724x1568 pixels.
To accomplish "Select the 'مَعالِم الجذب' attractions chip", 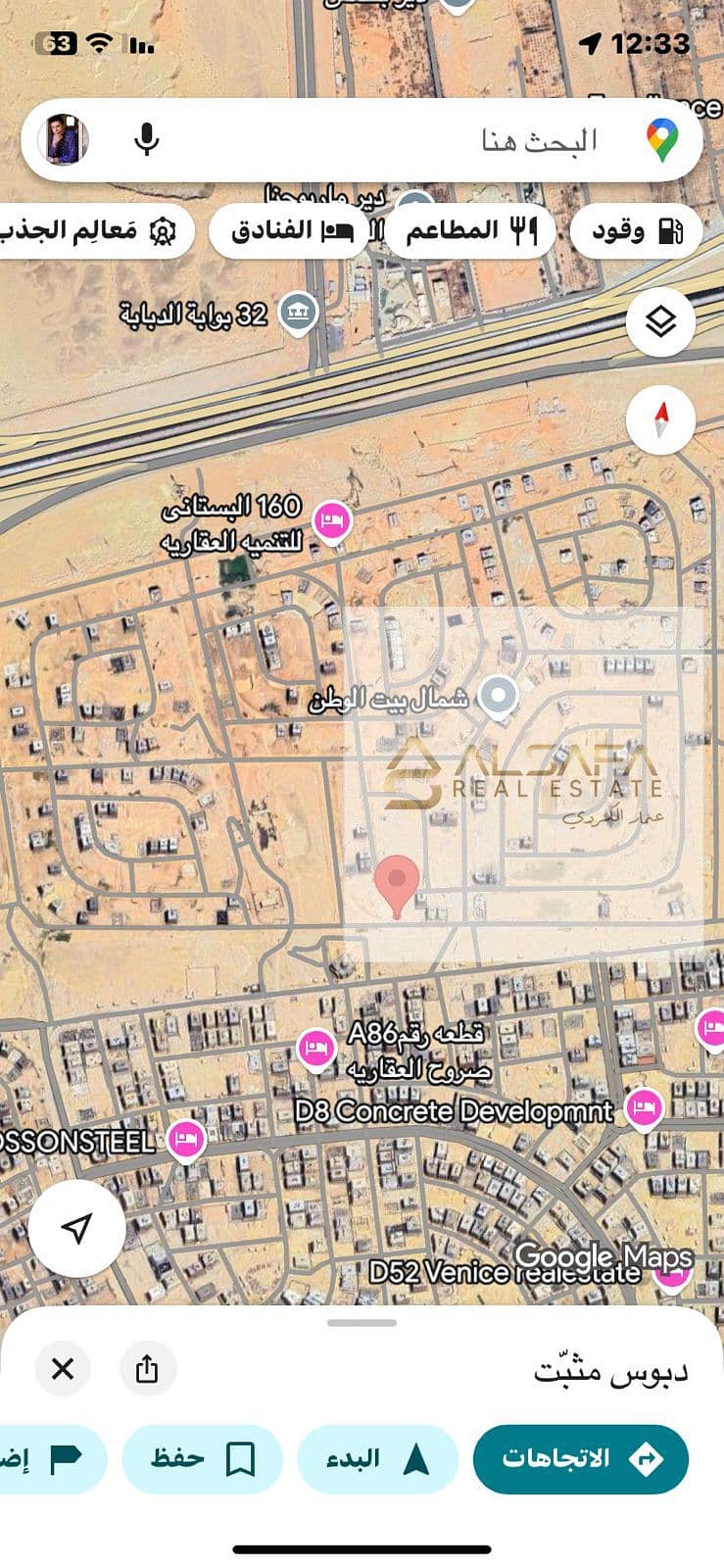I will click(x=93, y=231).
